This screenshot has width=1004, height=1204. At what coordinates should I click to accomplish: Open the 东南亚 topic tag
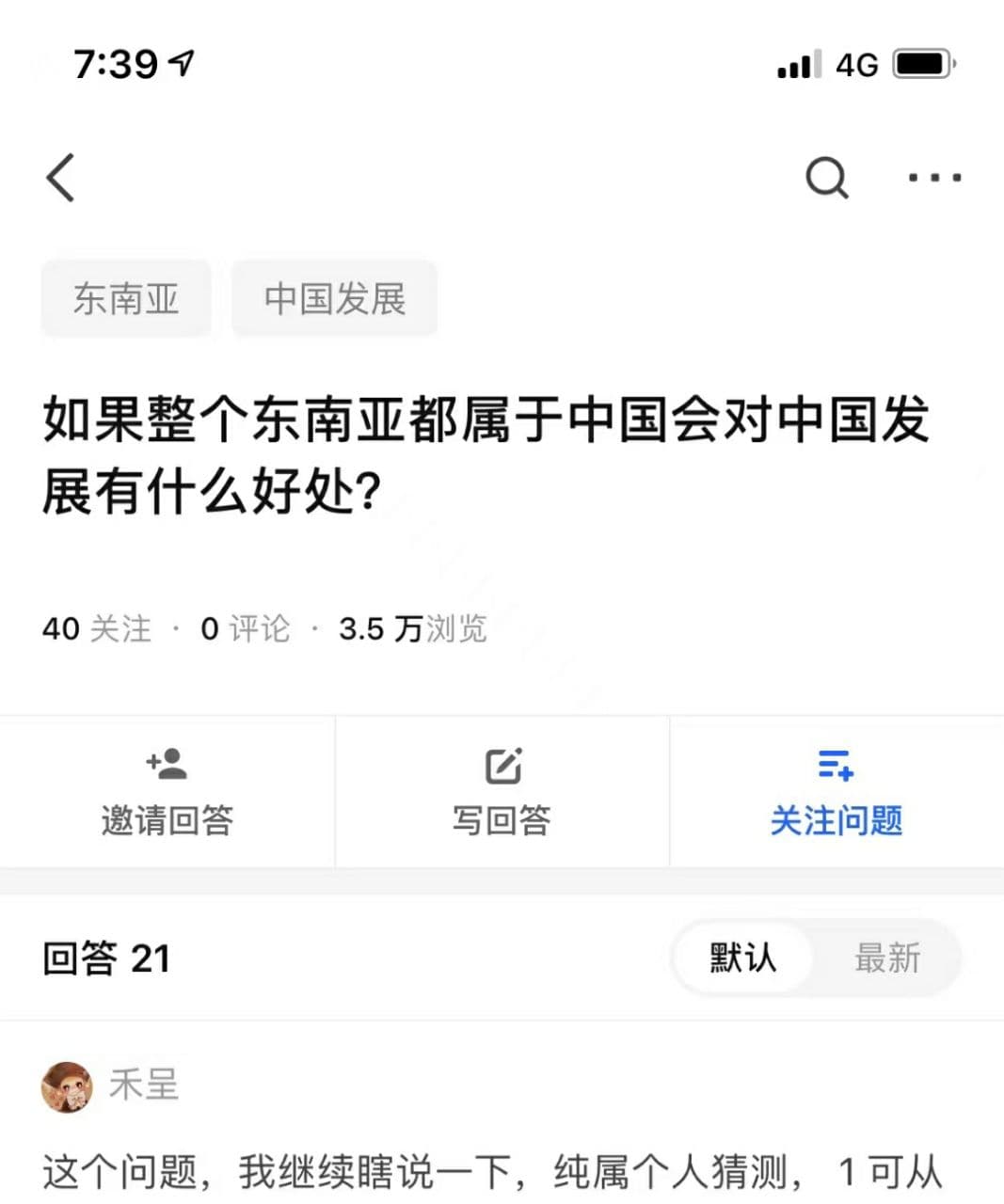[126, 299]
